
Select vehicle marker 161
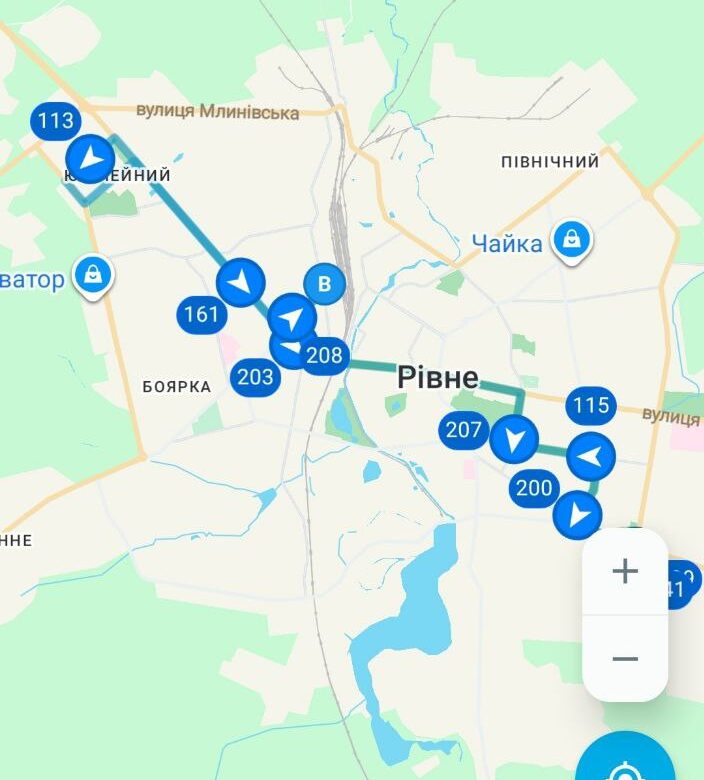pos(201,315)
